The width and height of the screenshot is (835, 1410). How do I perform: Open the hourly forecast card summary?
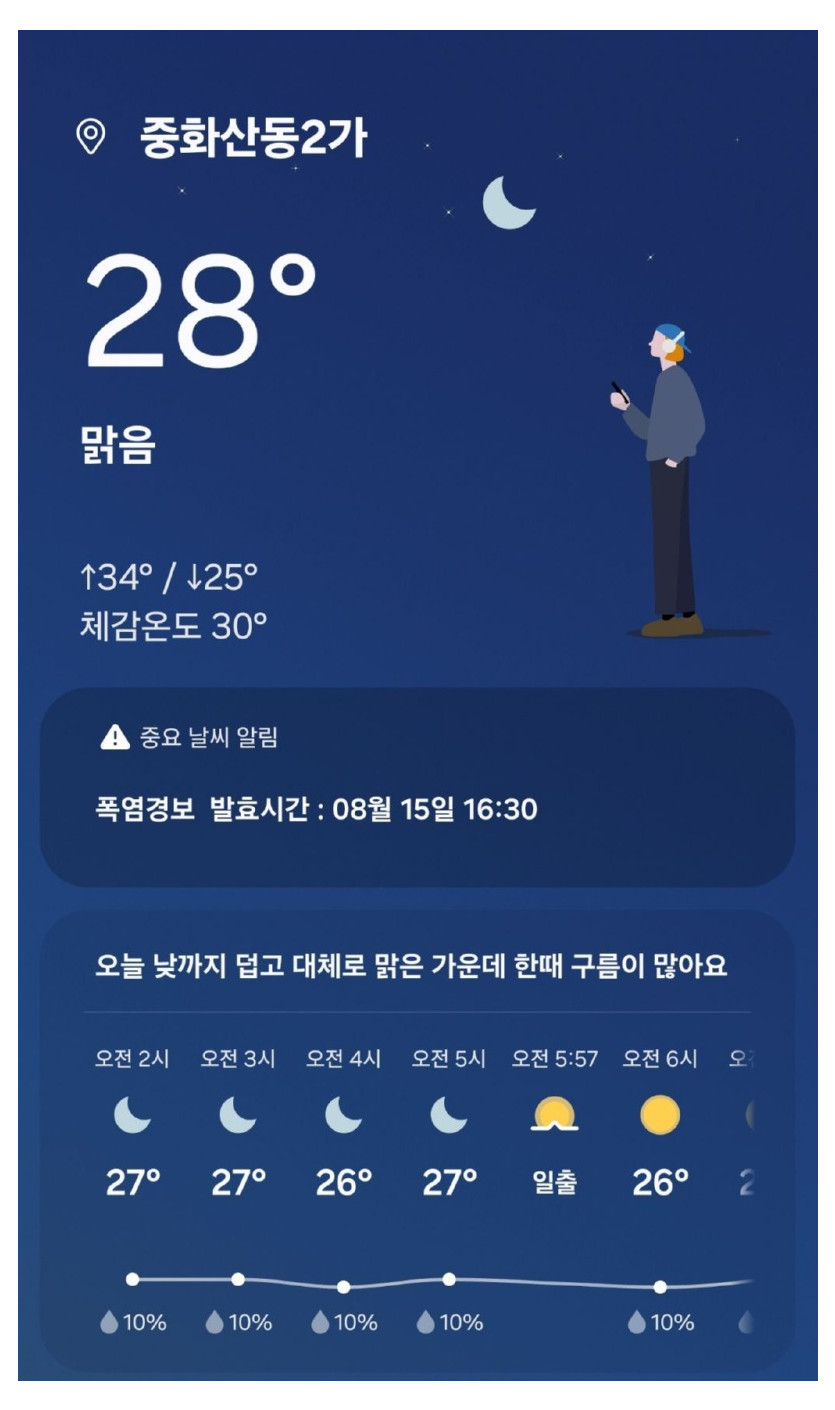(411, 967)
